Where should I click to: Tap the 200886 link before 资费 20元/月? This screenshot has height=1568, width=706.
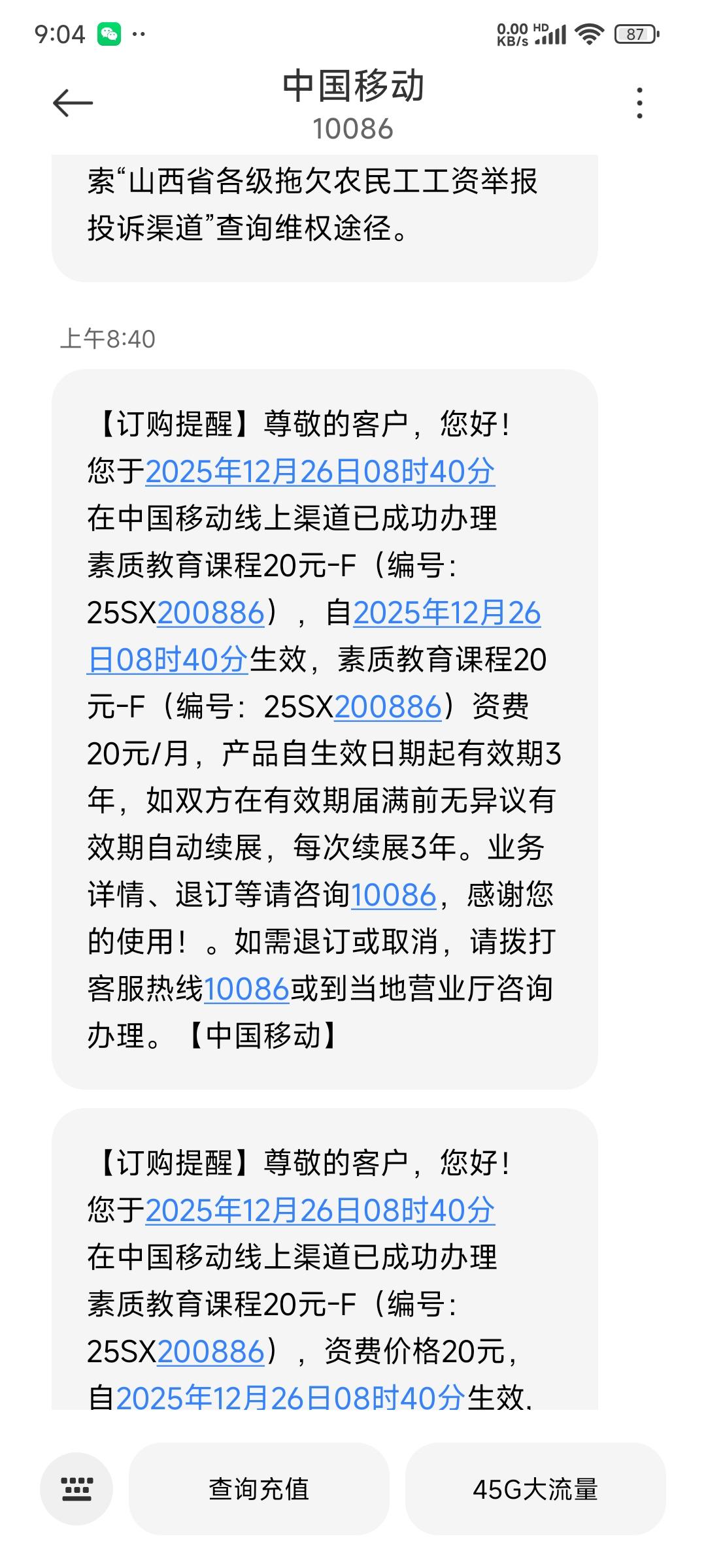coord(388,707)
